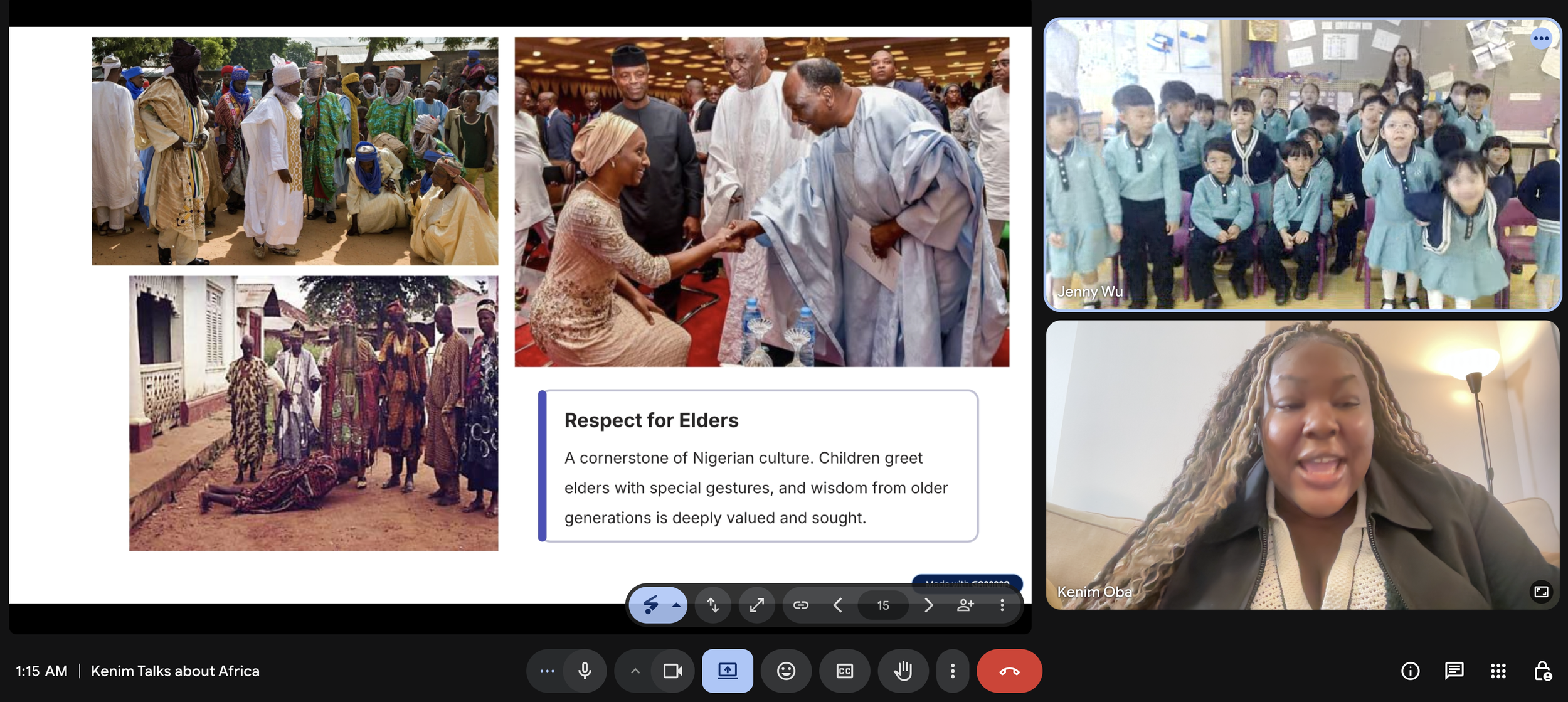Mute the microphone
The height and width of the screenshot is (702, 1568).
click(x=585, y=671)
